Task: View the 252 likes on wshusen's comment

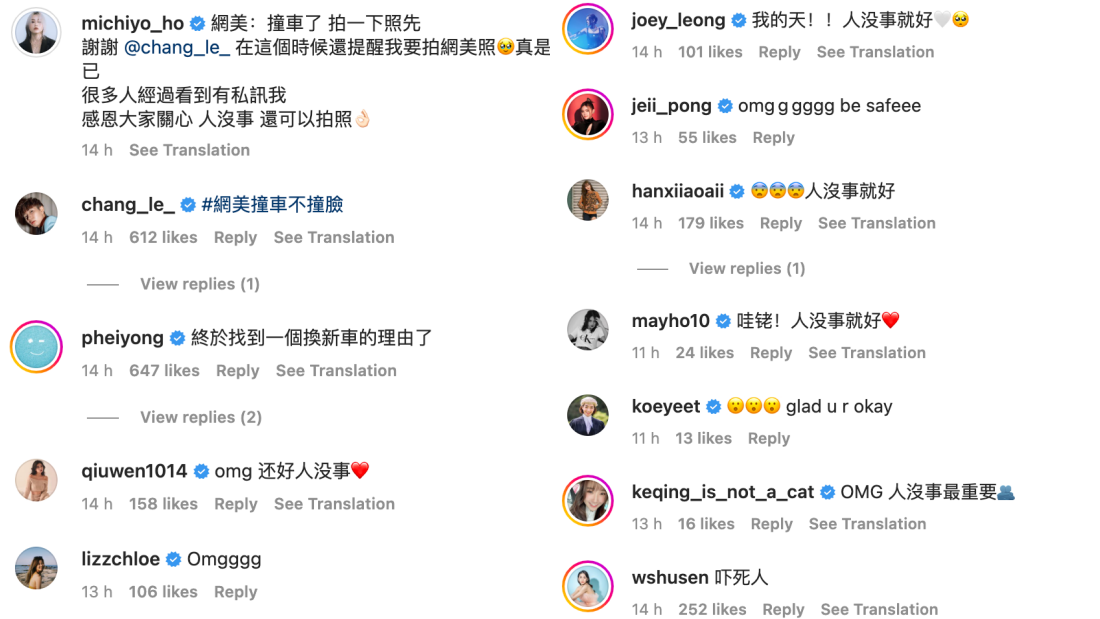Action: (x=712, y=609)
